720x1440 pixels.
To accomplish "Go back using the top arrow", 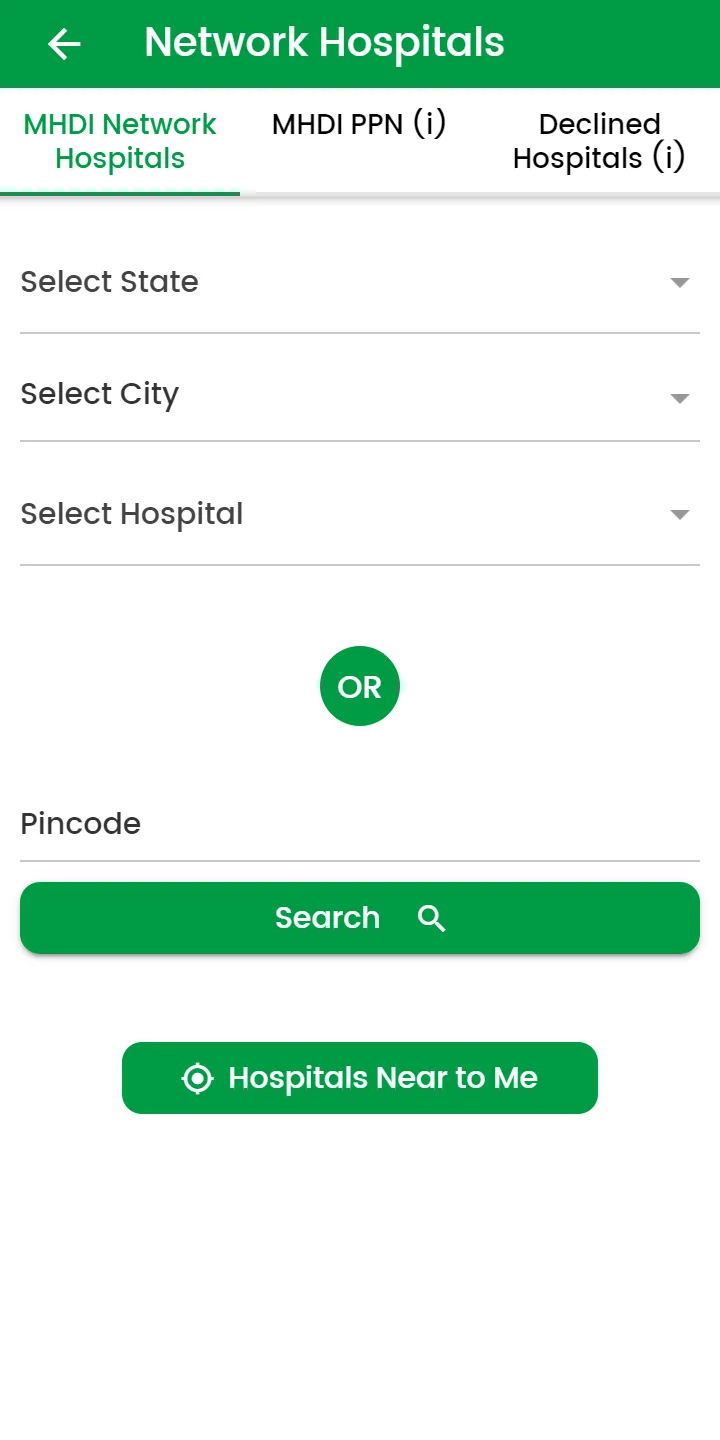I will pos(64,44).
